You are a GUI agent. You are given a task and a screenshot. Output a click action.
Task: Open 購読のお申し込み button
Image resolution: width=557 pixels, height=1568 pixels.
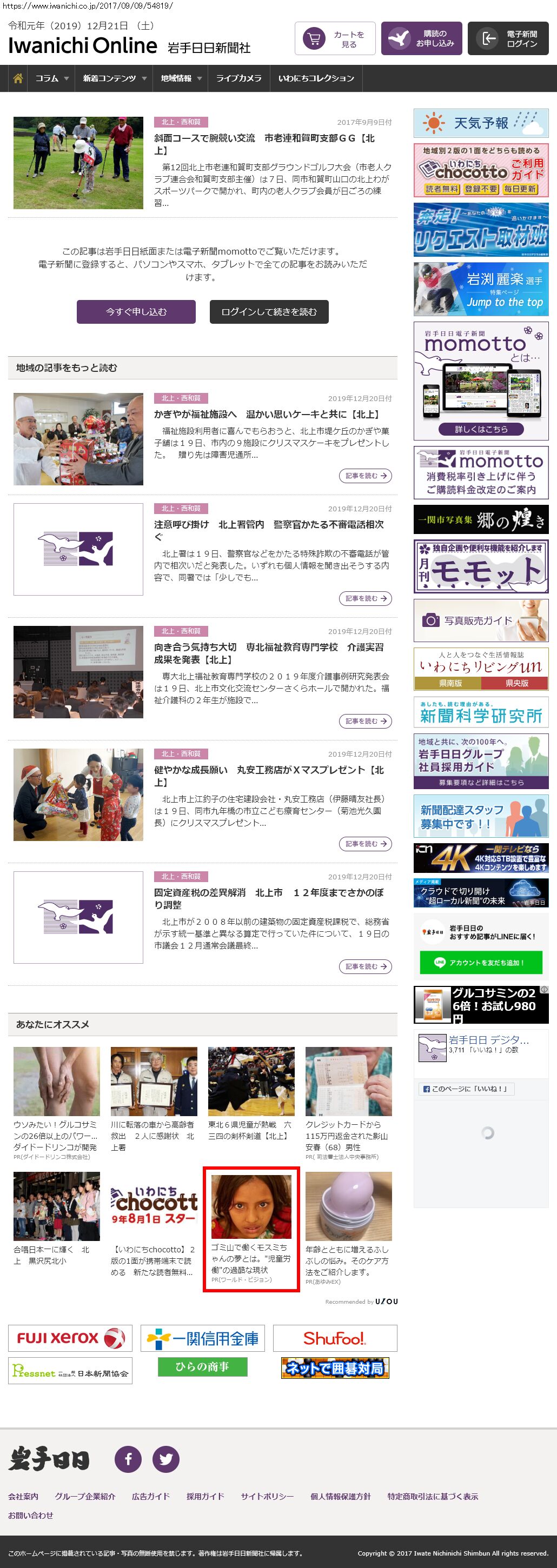click(x=421, y=39)
